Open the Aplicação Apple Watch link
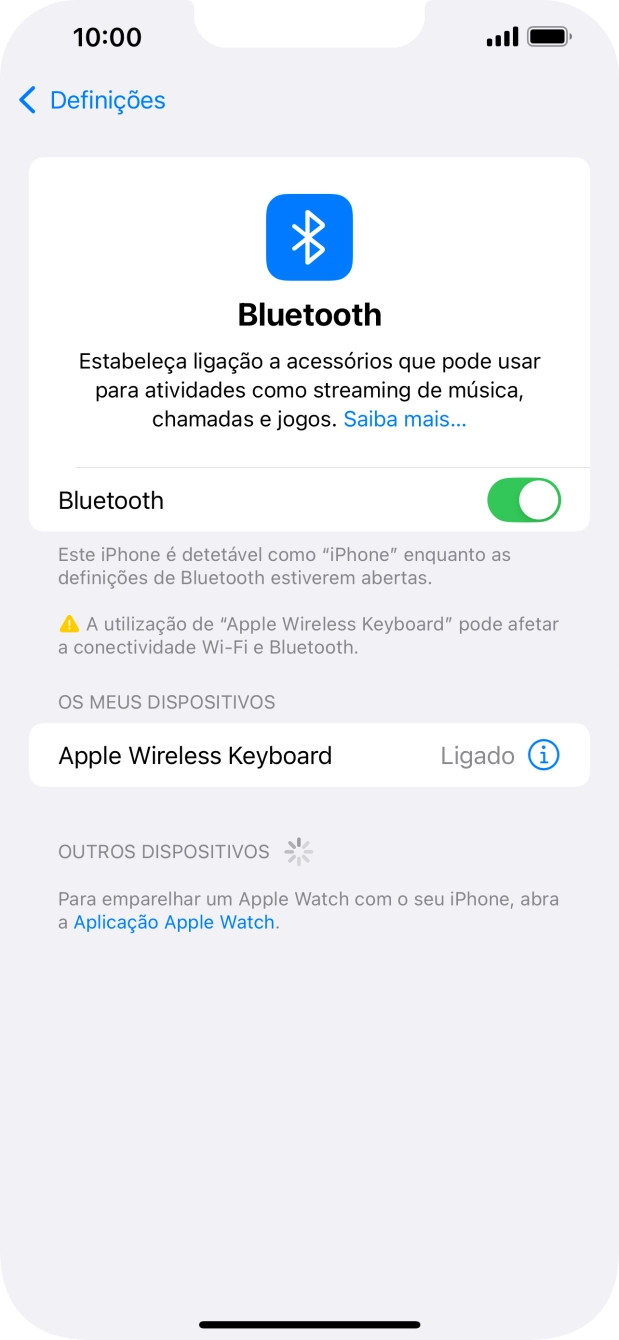 point(174,922)
